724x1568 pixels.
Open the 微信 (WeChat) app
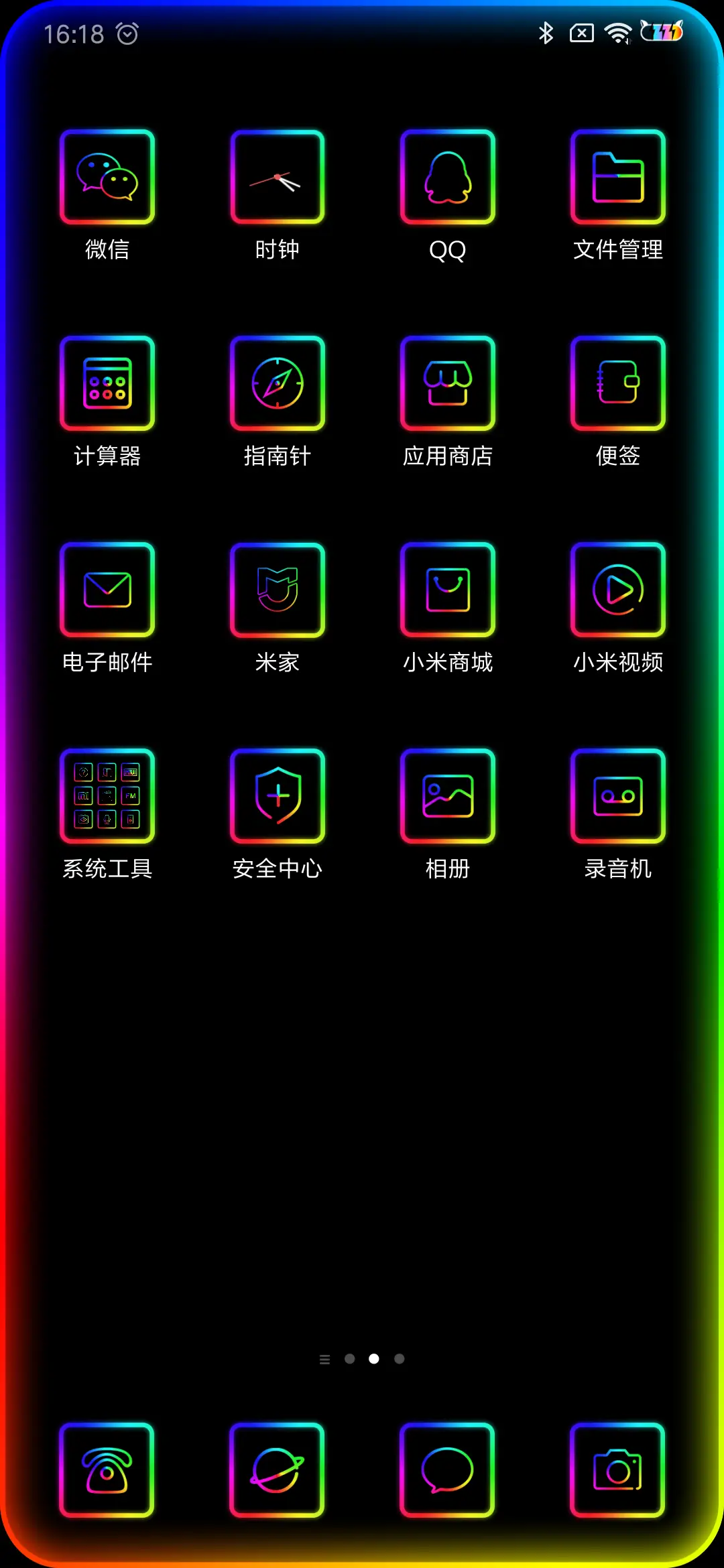(107, 177)
